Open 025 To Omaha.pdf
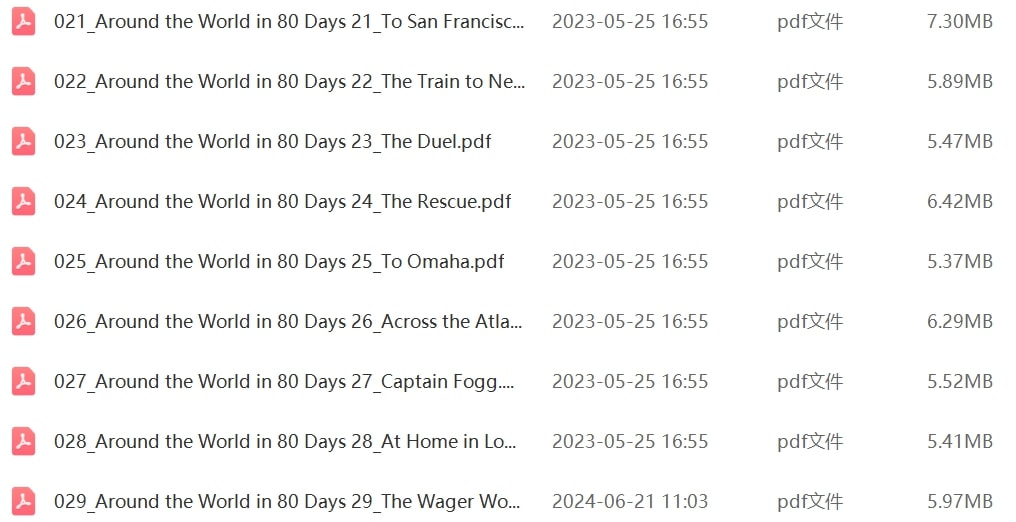1016x522 pixels. 279,262
